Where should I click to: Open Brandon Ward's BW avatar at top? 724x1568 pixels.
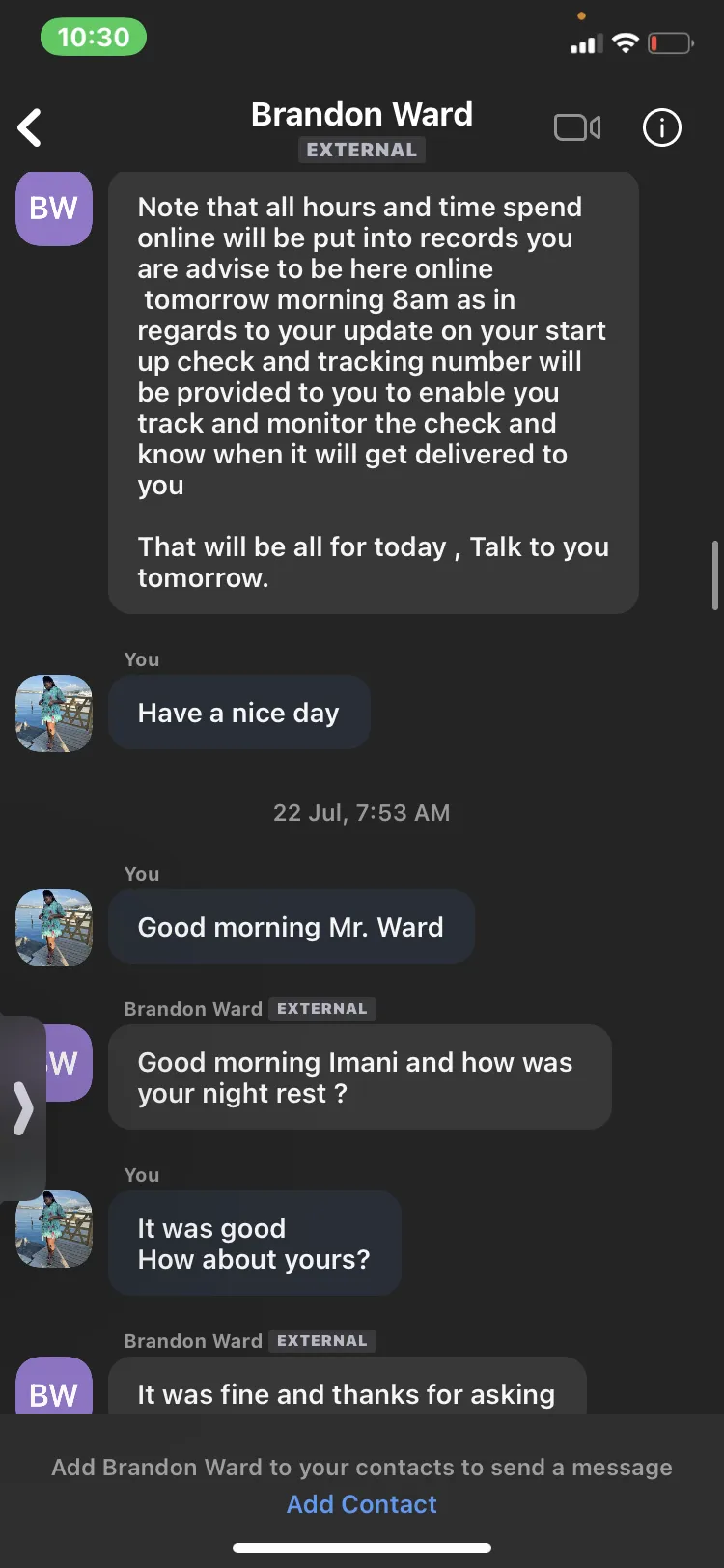(x=54, y=208)
